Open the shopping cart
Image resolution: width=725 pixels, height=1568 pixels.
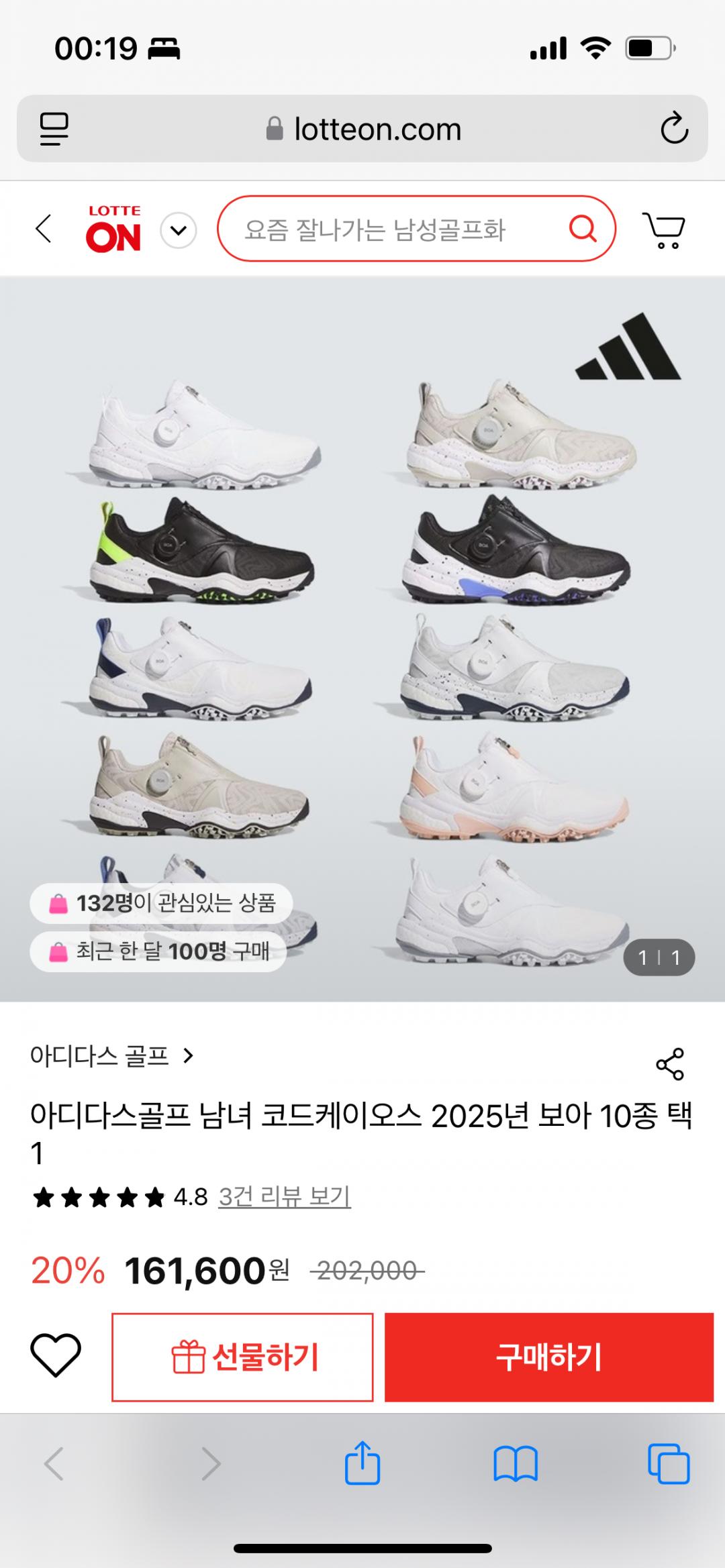[664, 230]
